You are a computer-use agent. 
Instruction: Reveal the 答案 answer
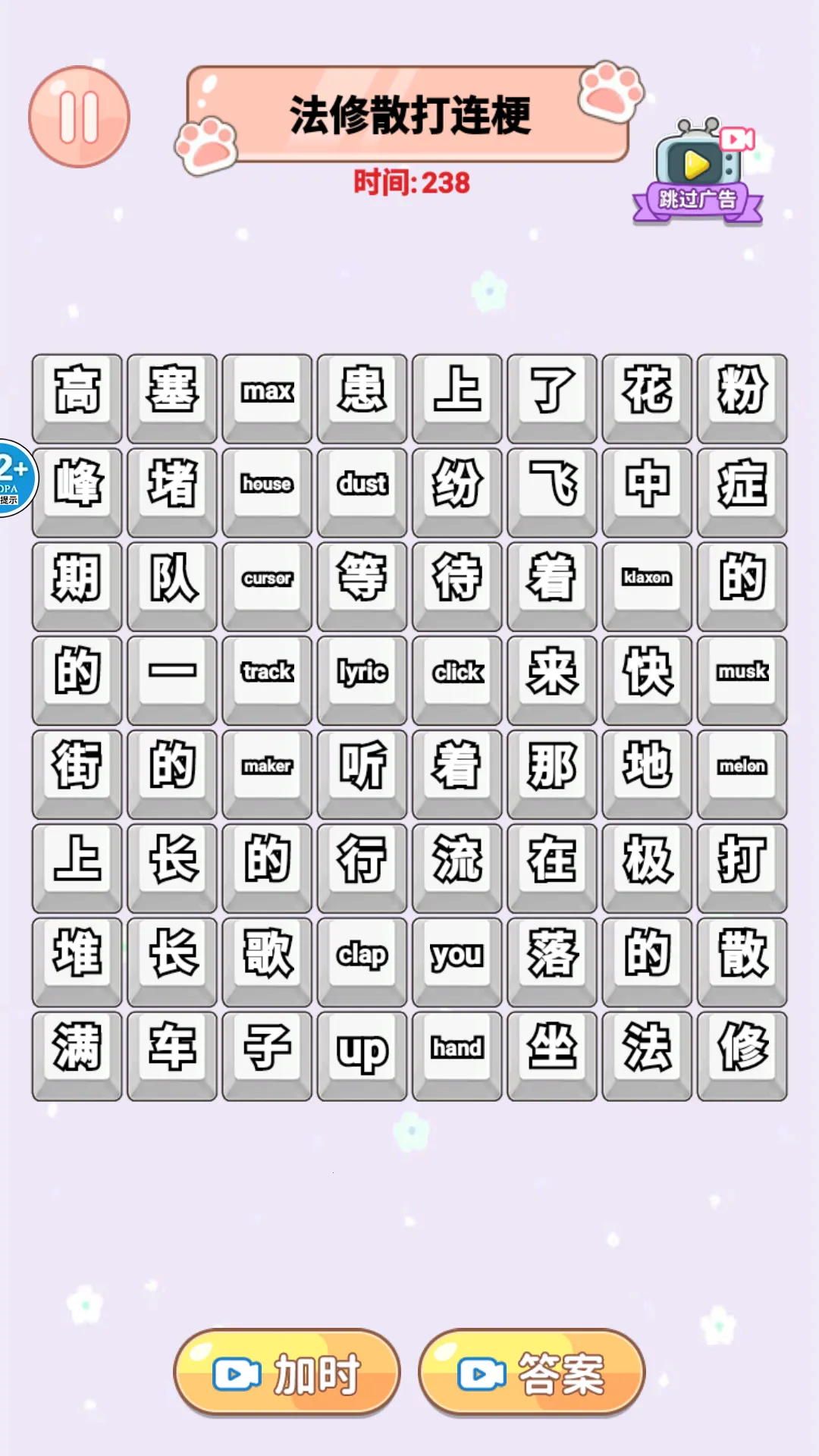[532, 1373]
